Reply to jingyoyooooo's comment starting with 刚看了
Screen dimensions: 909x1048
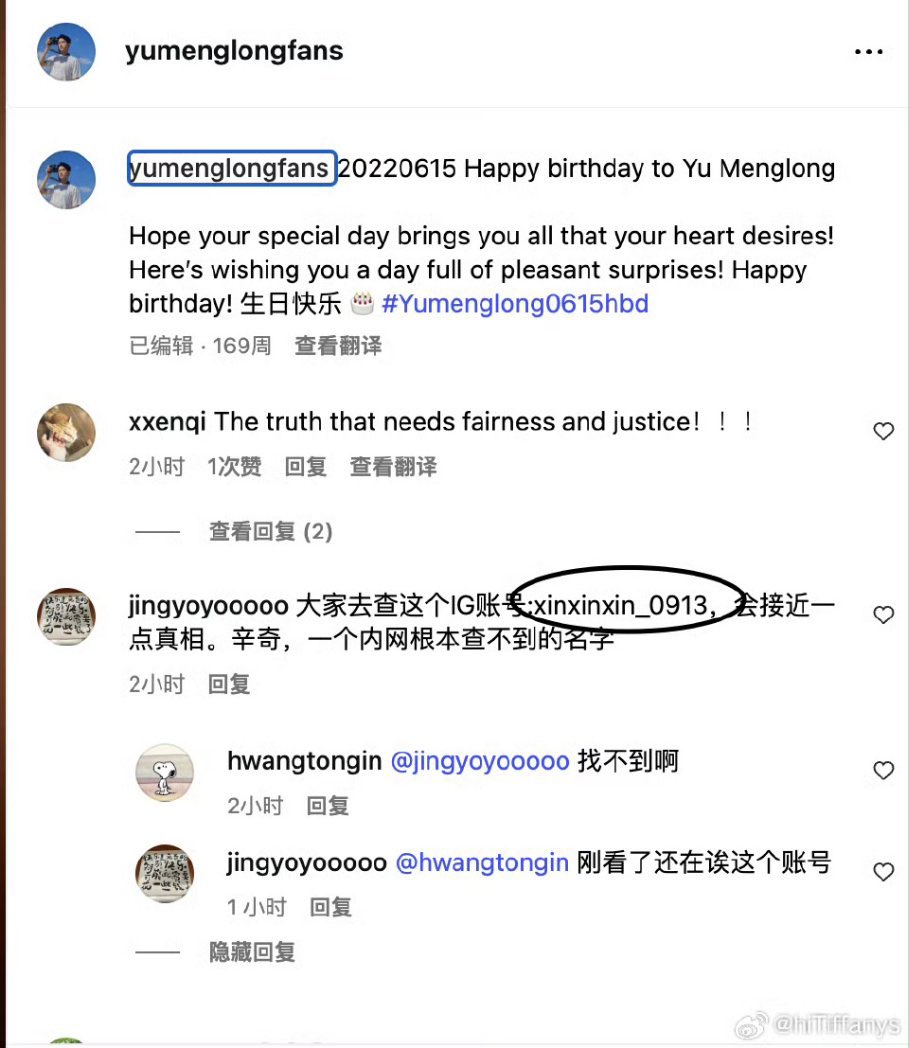tap(330, 907)
